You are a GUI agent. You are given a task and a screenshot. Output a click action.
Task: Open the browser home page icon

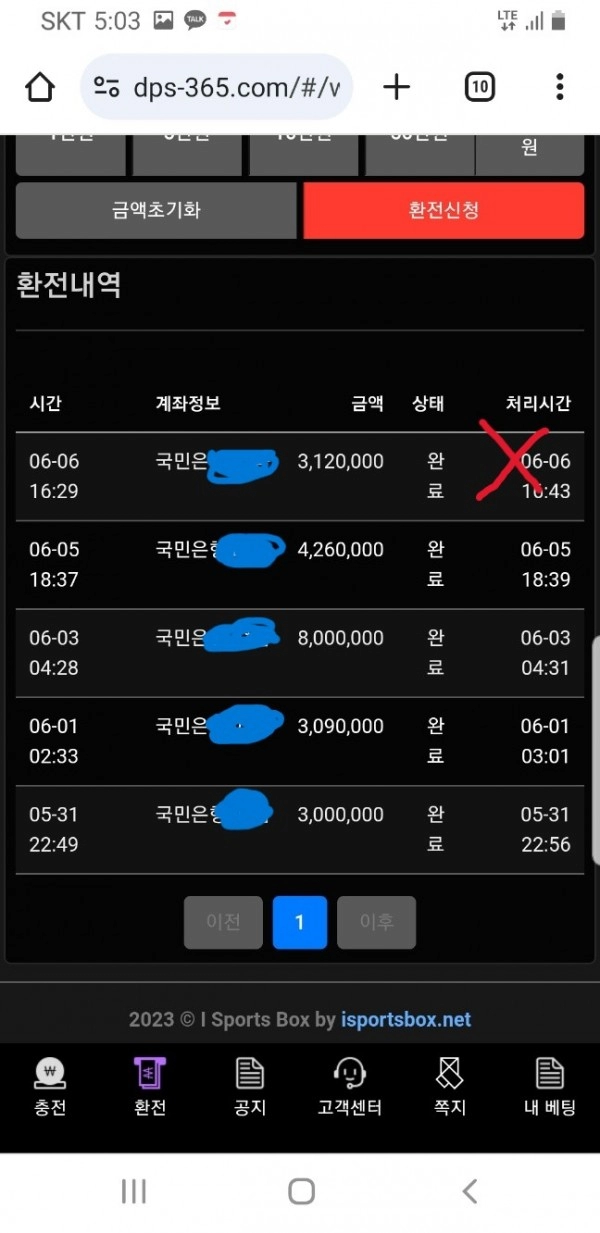[x=40, y=88]
